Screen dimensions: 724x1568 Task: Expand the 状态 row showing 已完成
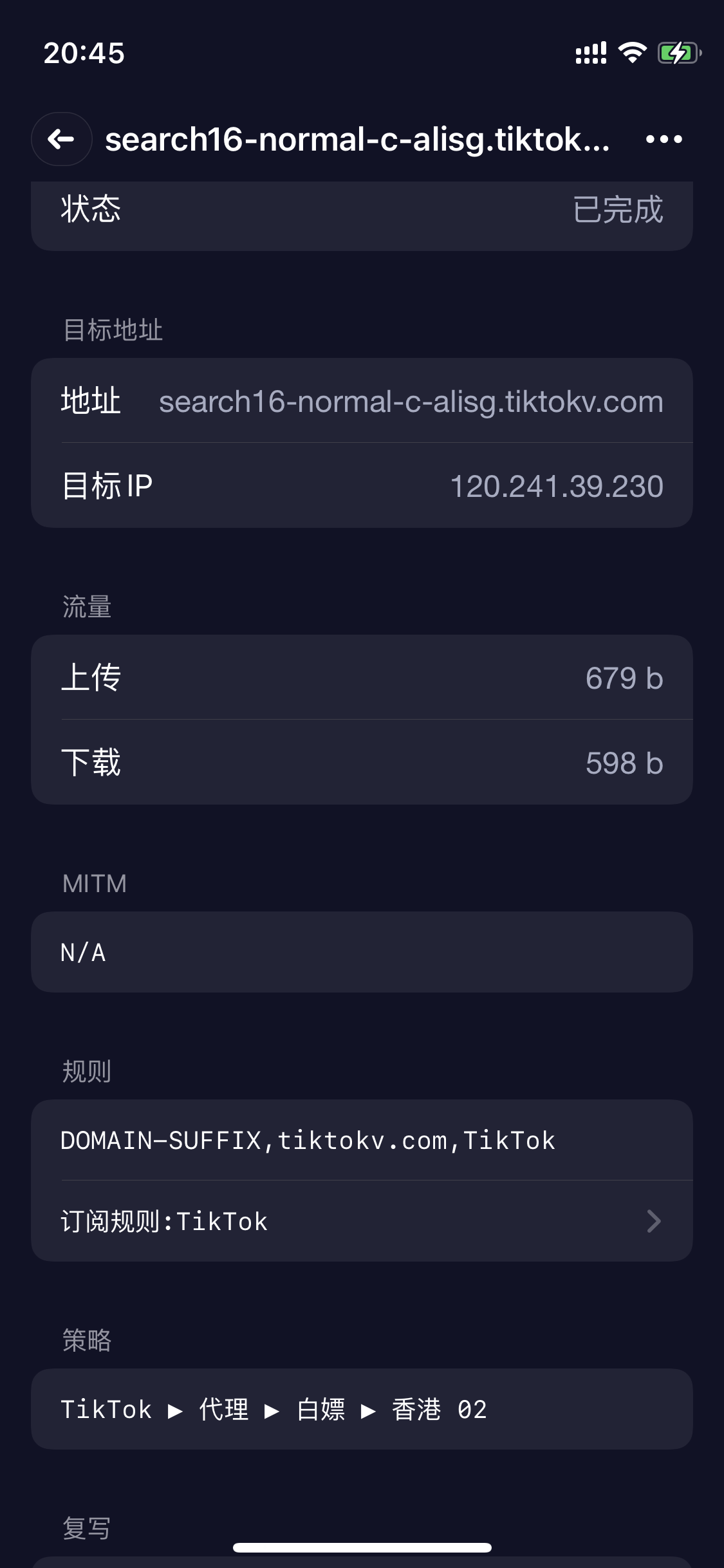tap(362, 214)
